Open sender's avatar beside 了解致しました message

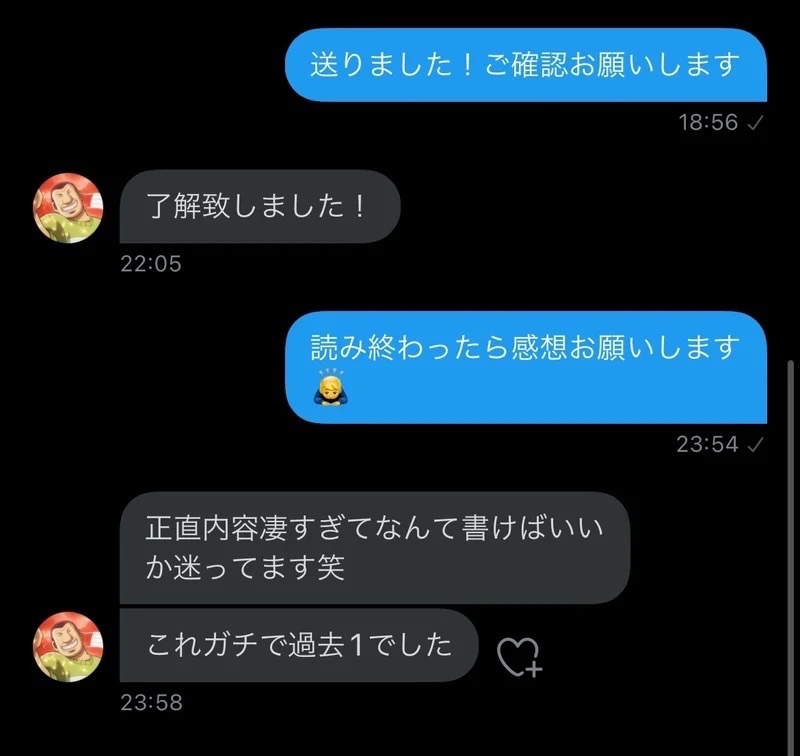point(69,205)
